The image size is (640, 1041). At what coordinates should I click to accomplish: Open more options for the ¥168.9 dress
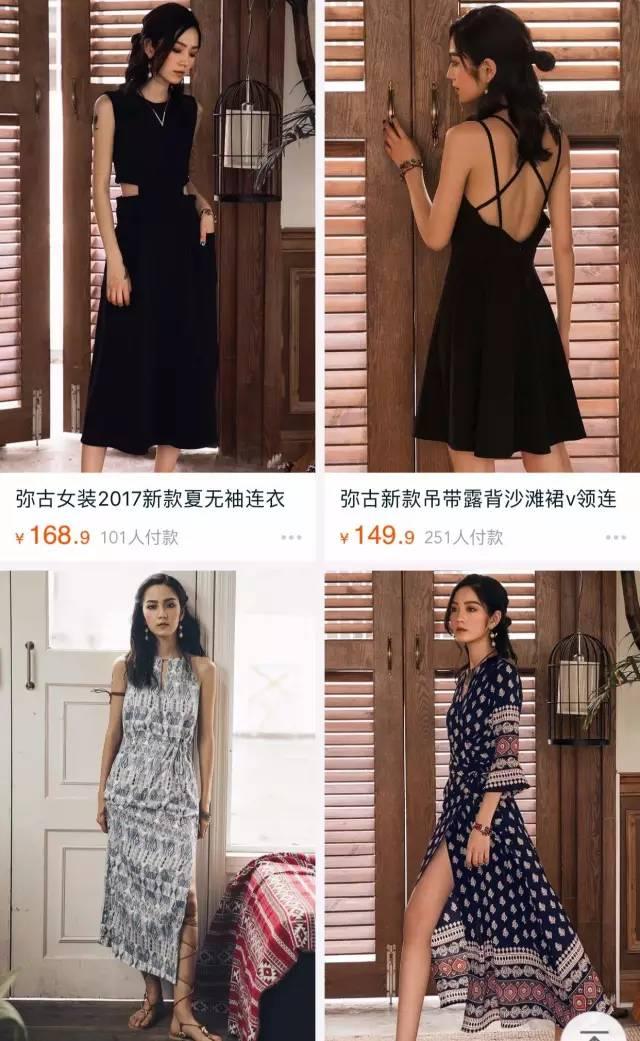click(x=290, y=538)
